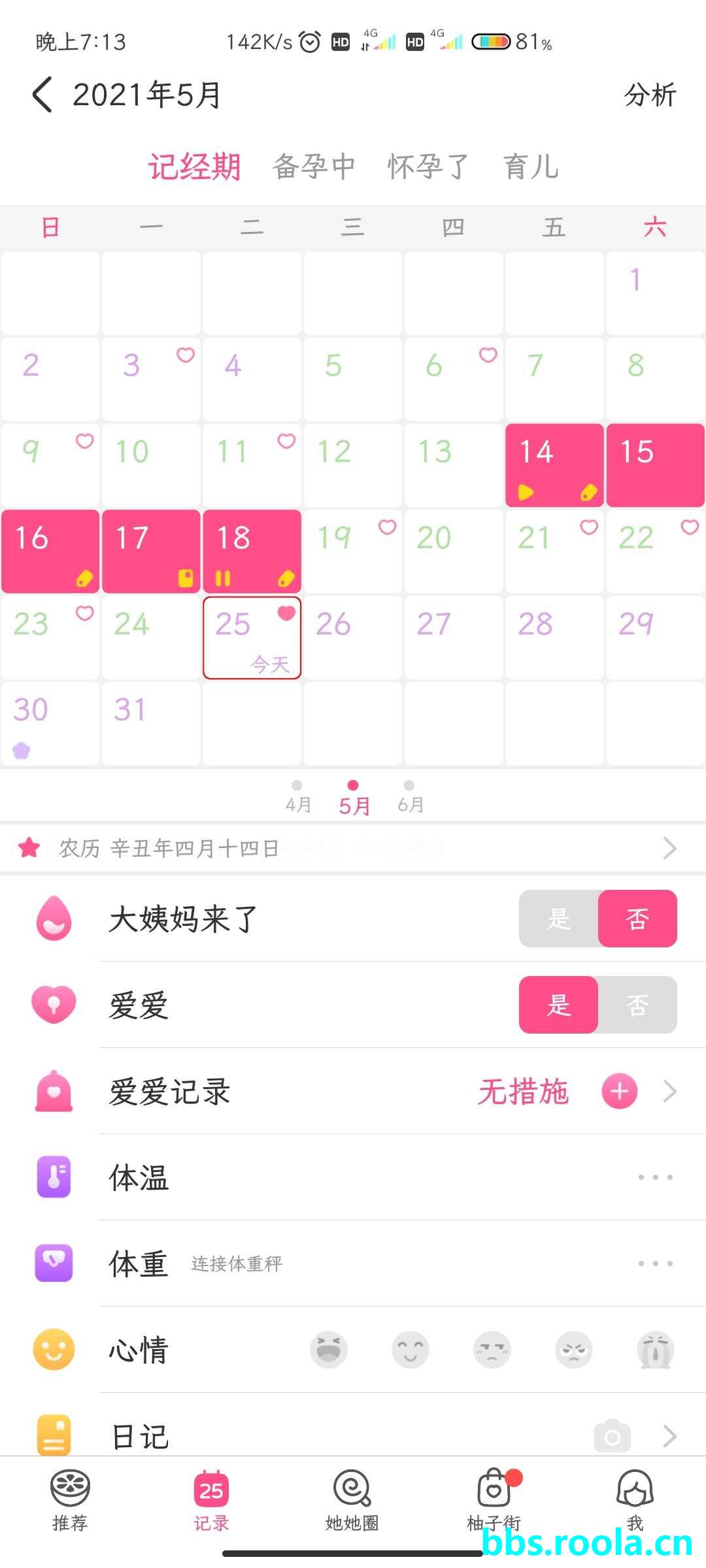706x1568 pixels.
Task: Open the 日记 diary entry
Action: pyautogui.click(x=392, y=1436)
